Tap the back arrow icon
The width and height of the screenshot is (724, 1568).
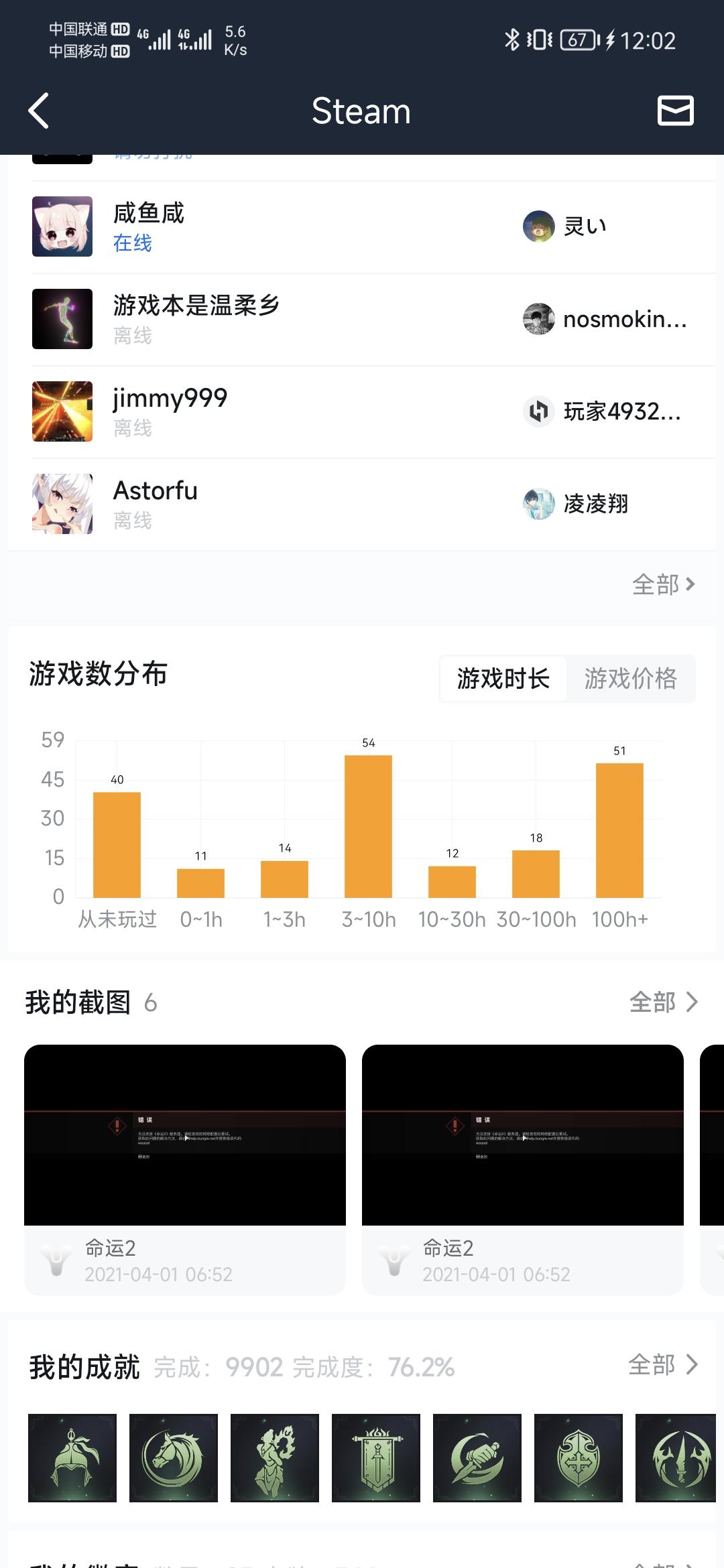coord(38,111)
